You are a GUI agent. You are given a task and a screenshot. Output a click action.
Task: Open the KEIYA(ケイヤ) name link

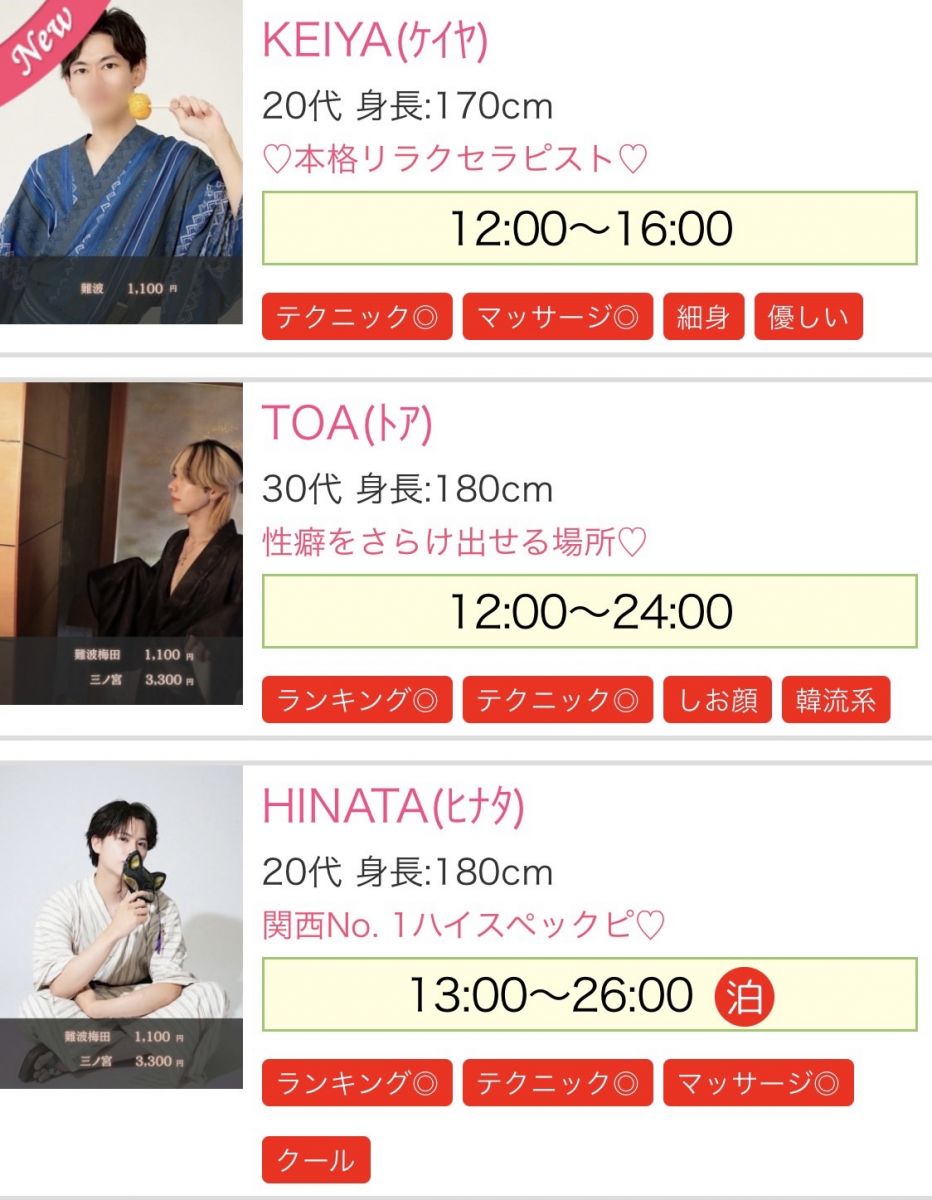(374, 42)
